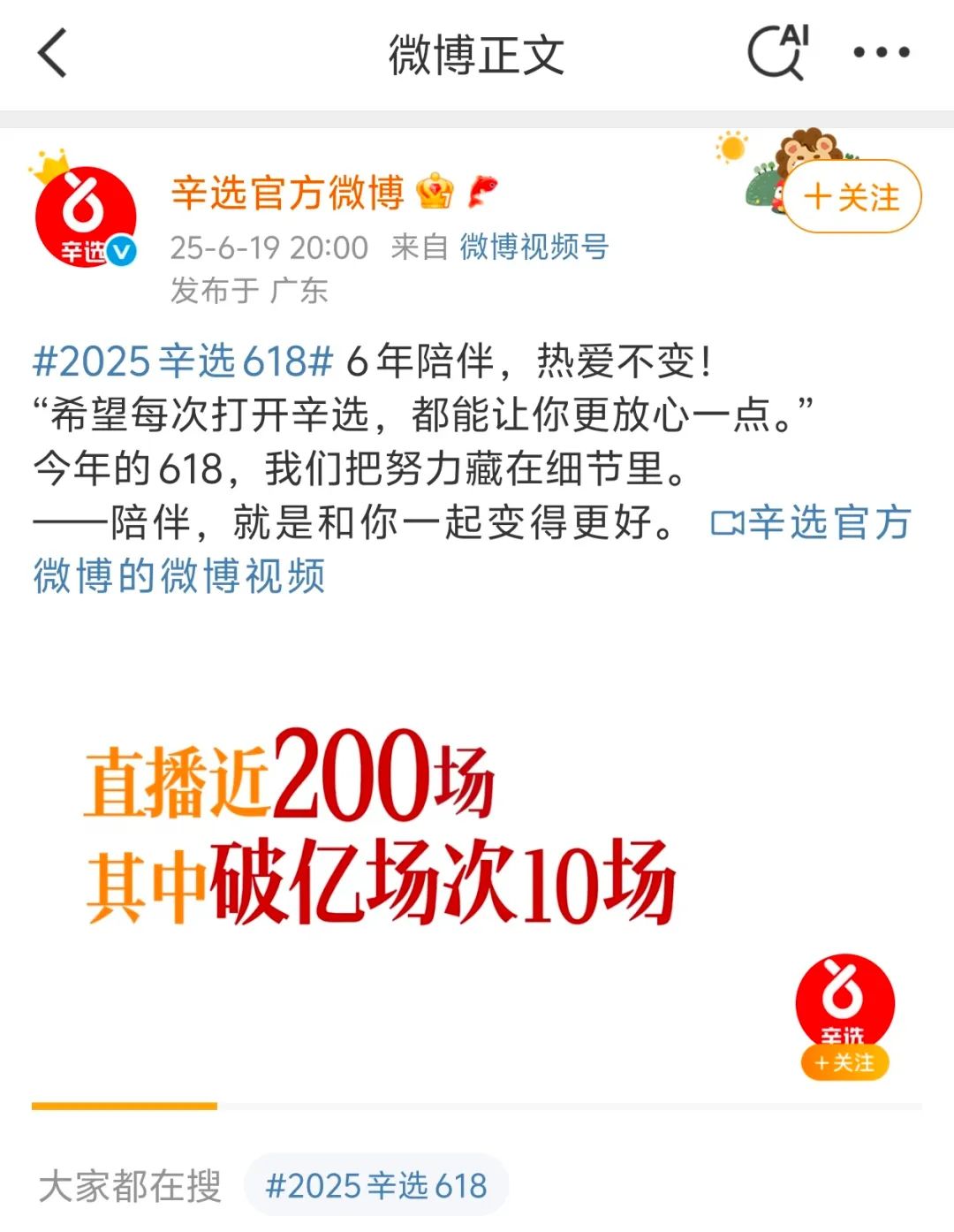Open 辛选官方微博 account name

(x=287, y=193)
